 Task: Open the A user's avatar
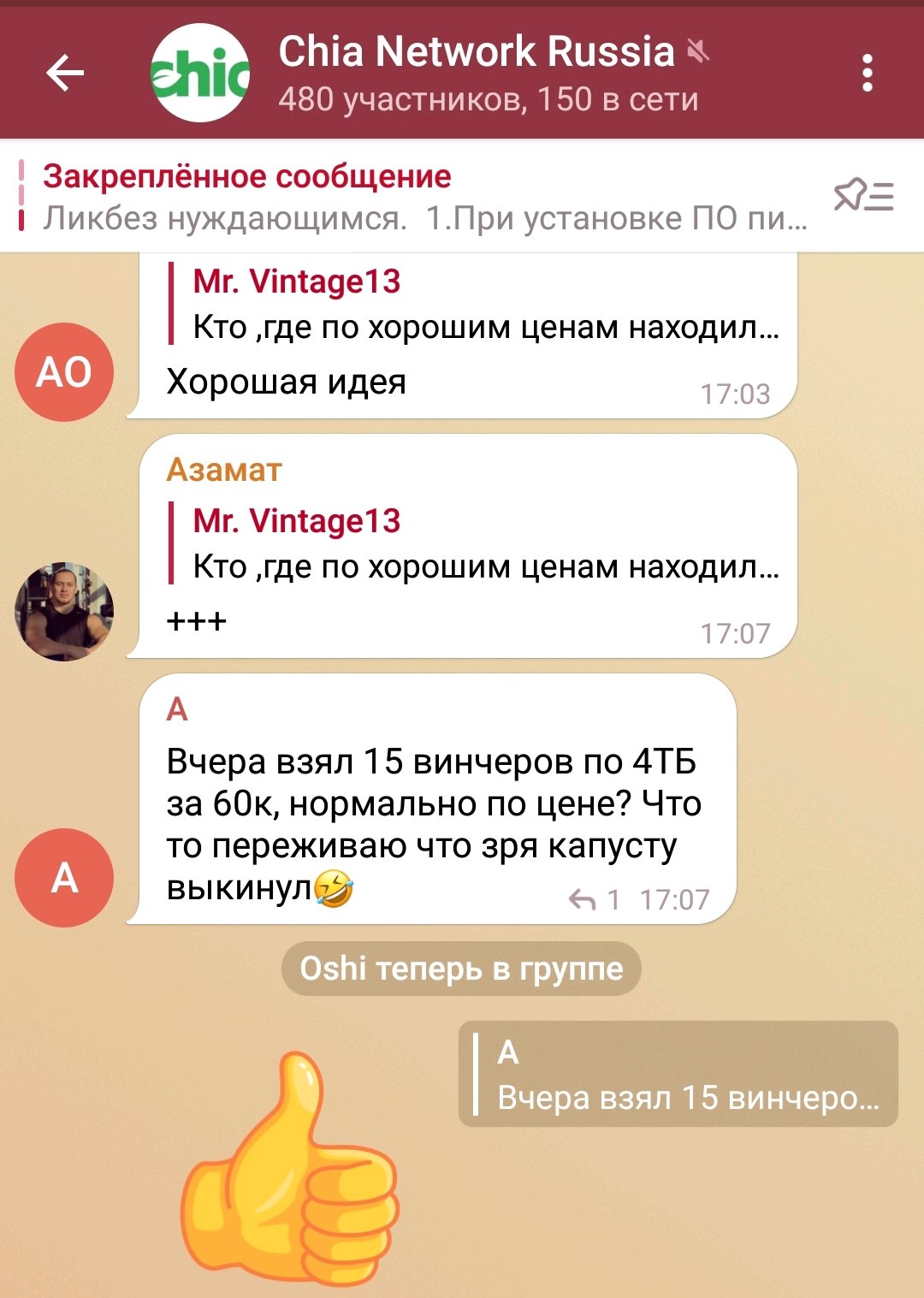tap(64, 878)
